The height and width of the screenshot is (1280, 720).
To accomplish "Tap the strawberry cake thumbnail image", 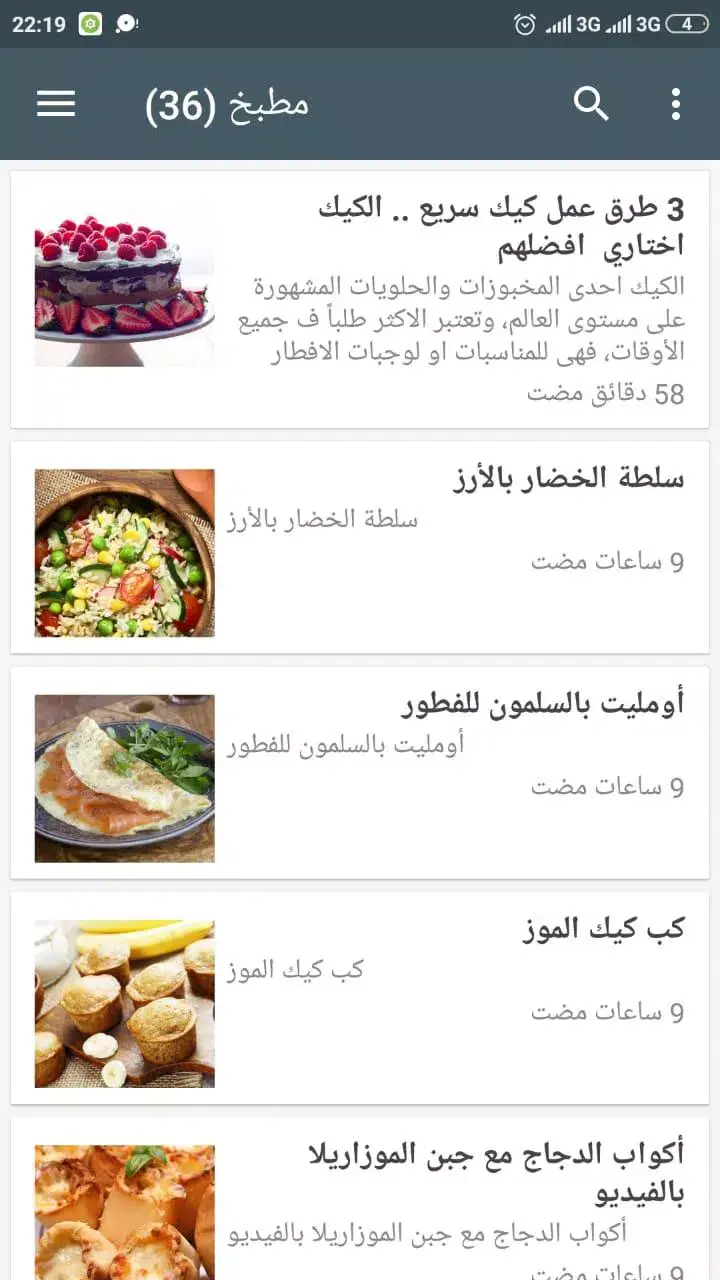I will tap(124, 283).
